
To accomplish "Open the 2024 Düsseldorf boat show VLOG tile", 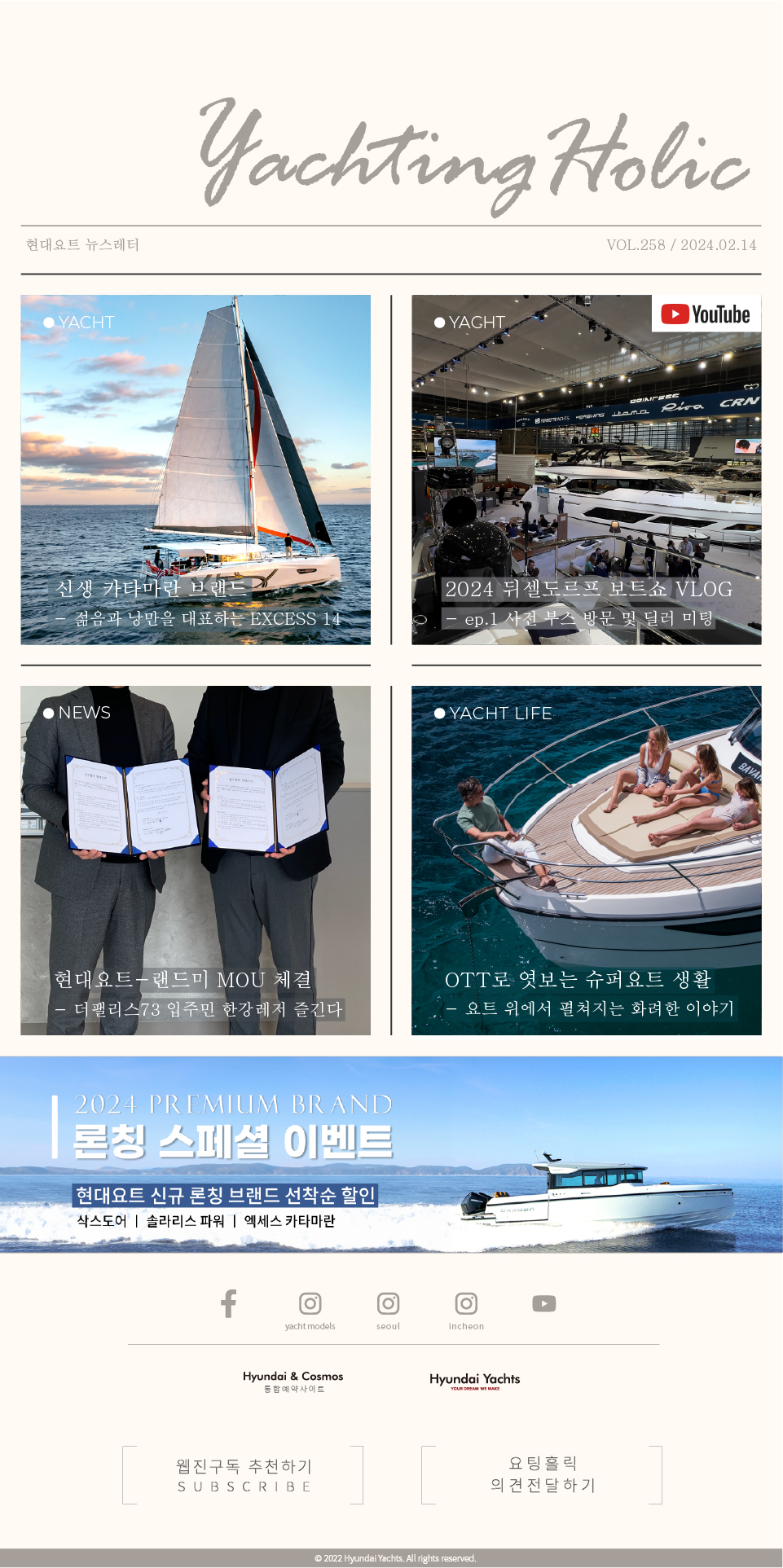I will [587, 470].
